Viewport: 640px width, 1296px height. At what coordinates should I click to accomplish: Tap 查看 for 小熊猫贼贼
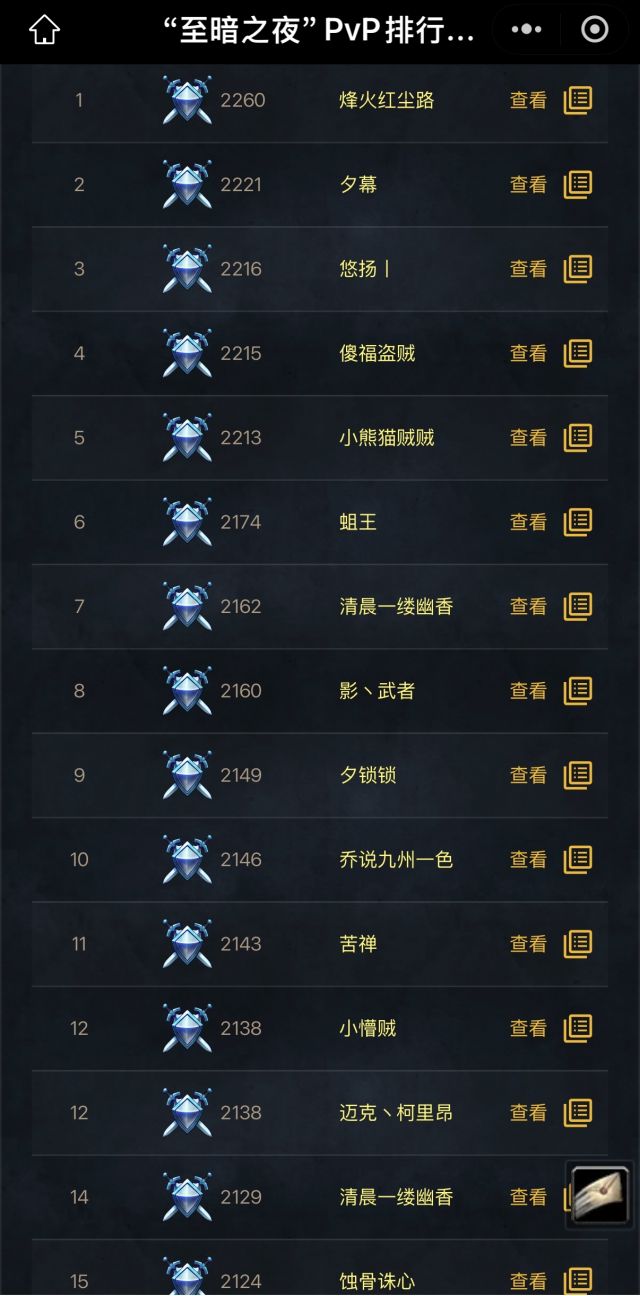[x=528, y=438]
